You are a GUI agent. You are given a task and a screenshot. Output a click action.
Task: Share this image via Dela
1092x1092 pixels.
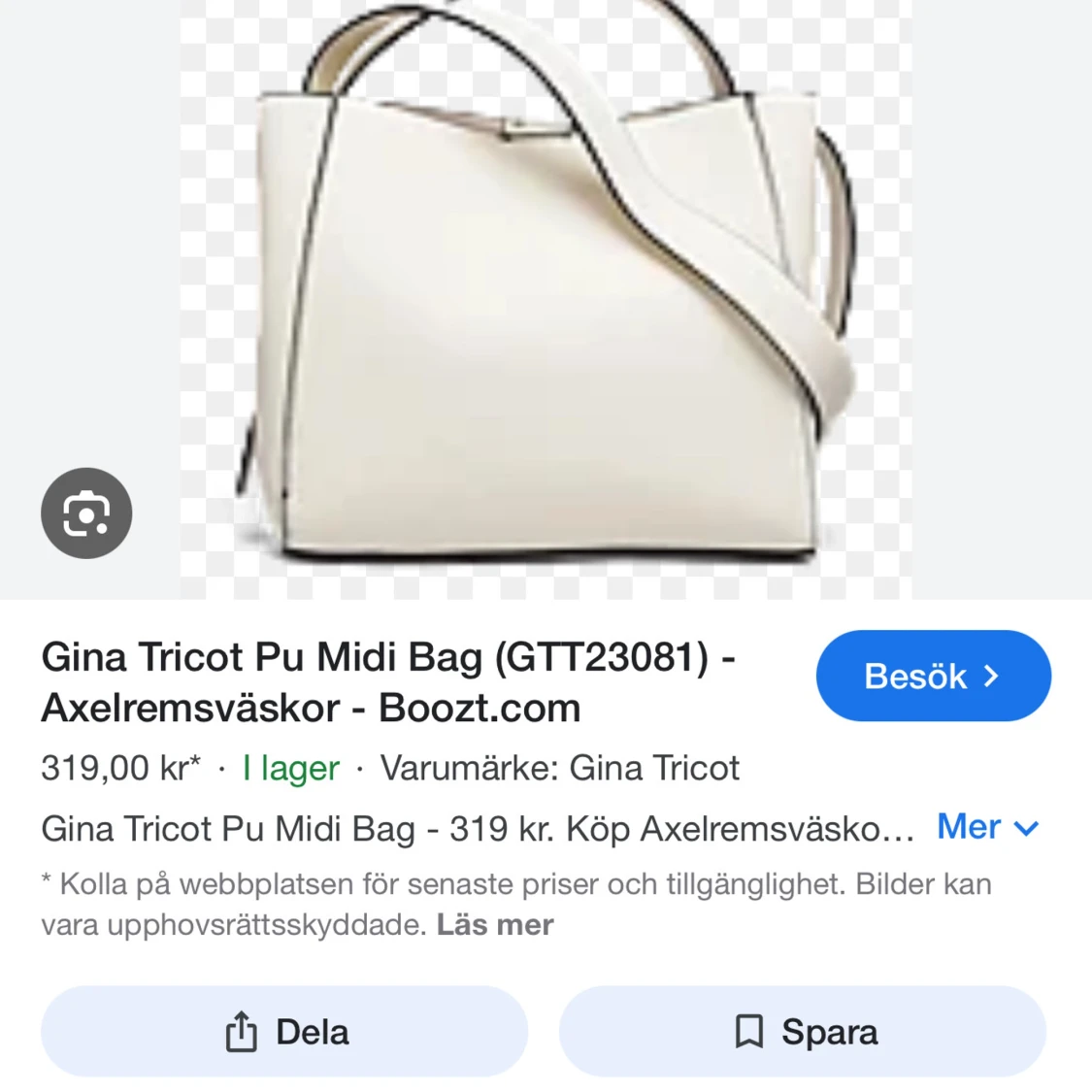(284, 1031)
